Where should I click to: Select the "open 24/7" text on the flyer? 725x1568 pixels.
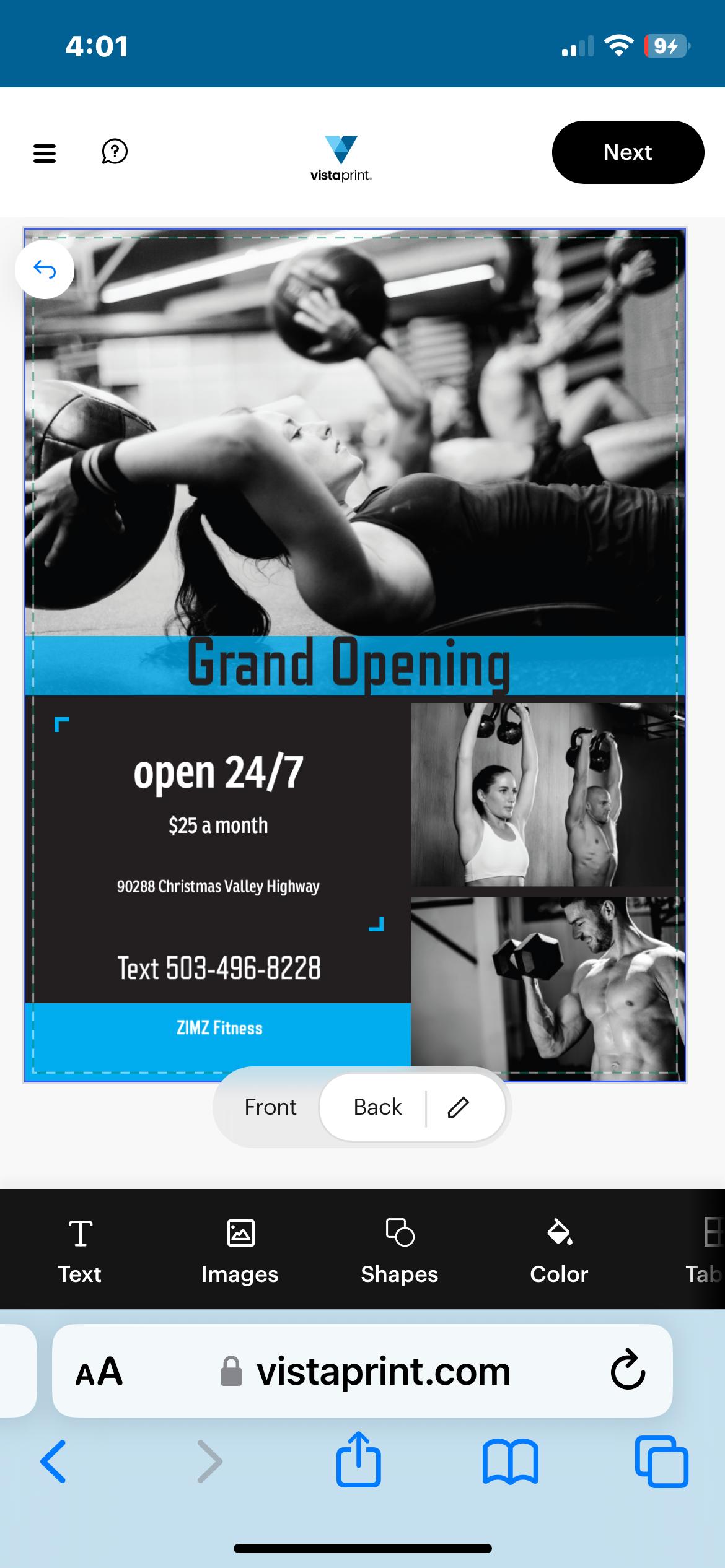coord(218,773)
